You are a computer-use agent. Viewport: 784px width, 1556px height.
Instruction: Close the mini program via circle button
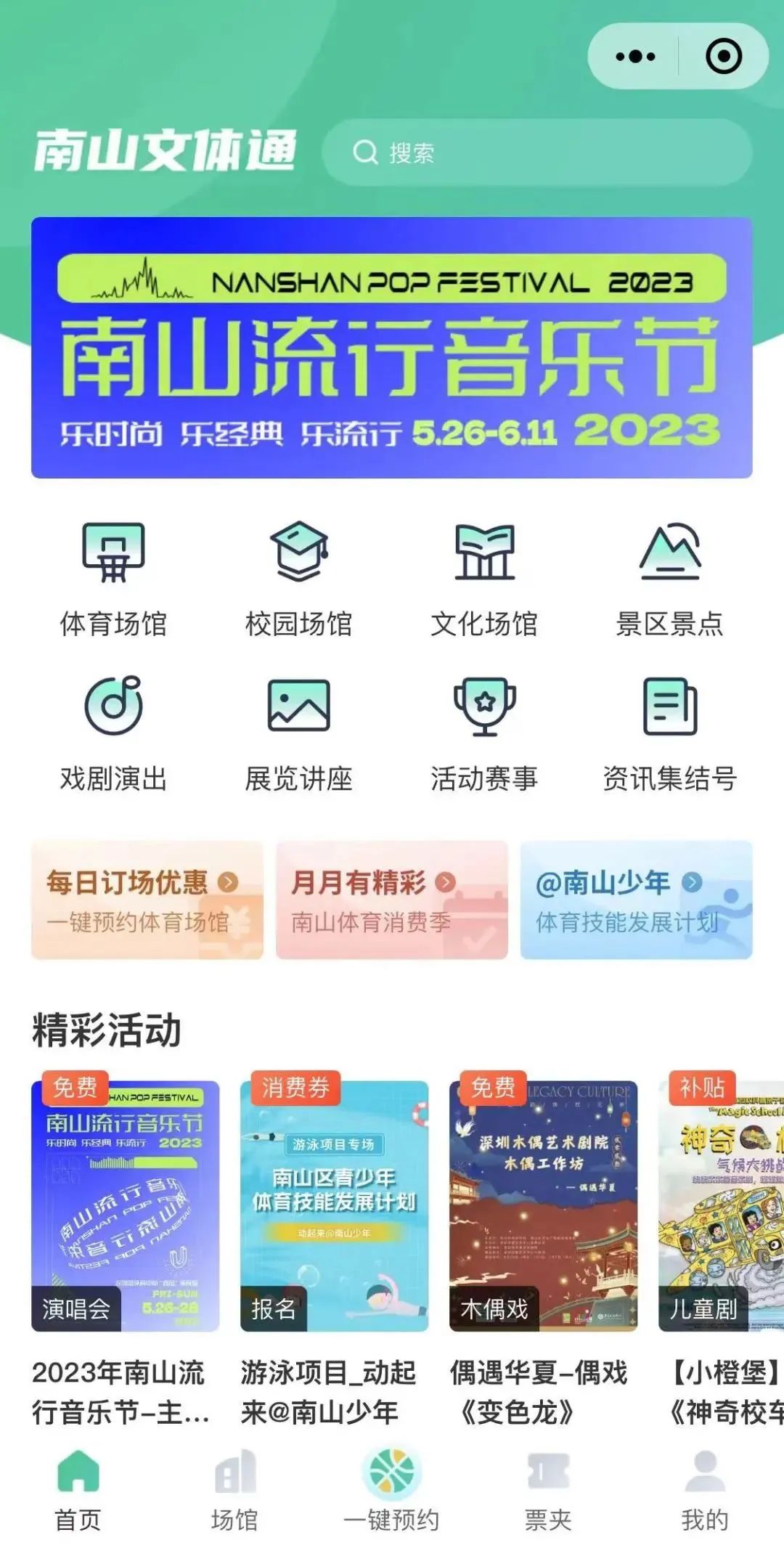723,57
